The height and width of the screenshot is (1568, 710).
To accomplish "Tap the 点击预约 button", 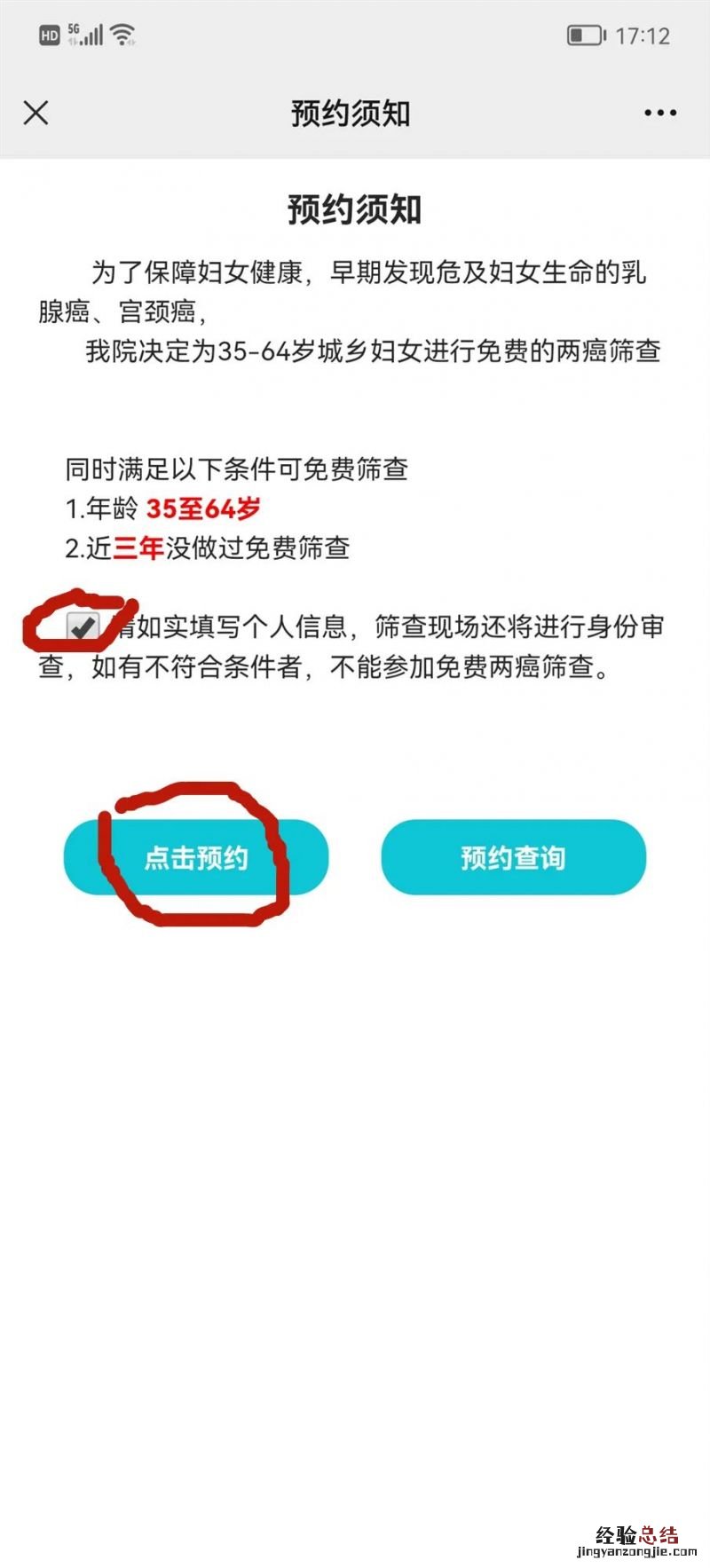I will 196,857.
